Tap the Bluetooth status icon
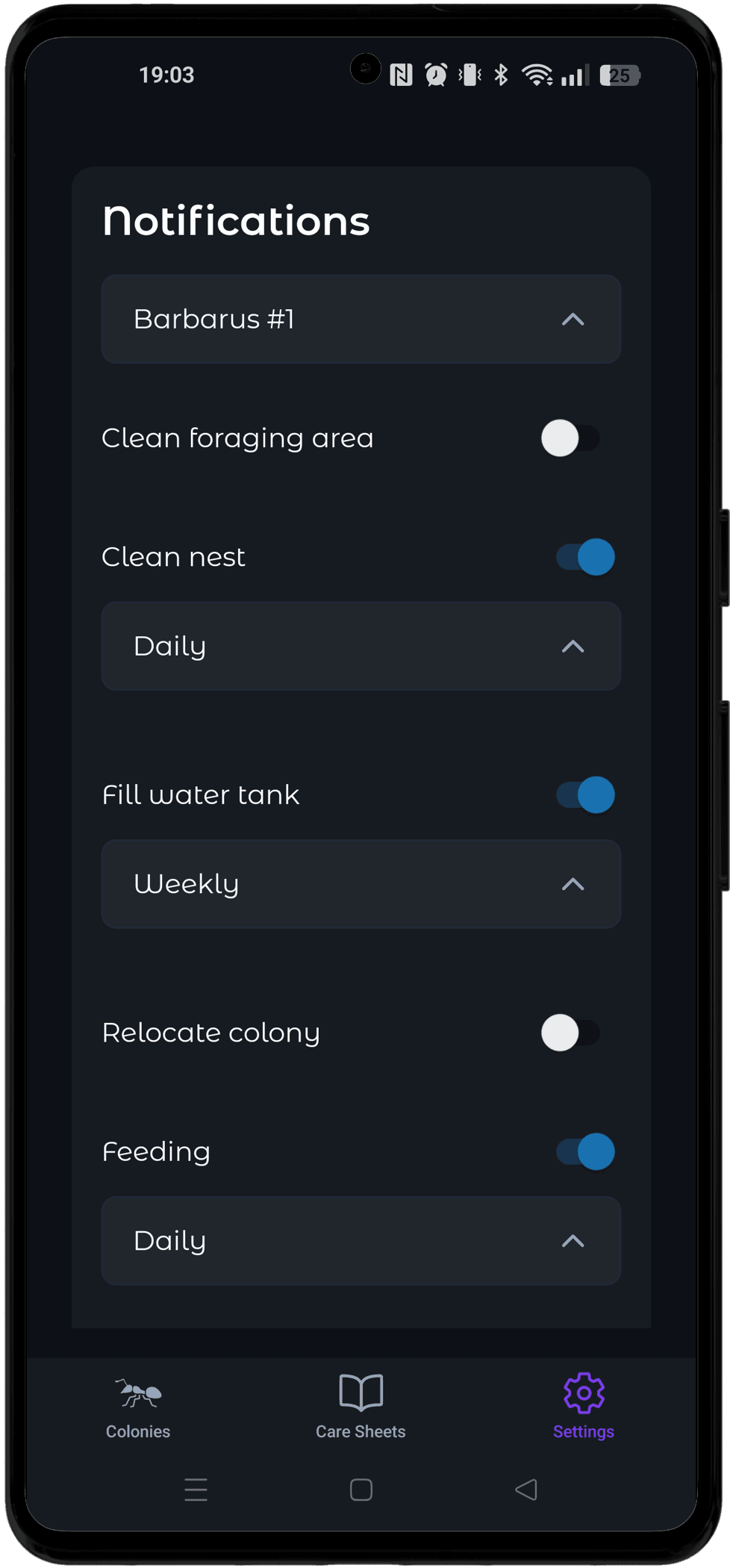This screenshot has width=730, height=1568. (501, 74)
